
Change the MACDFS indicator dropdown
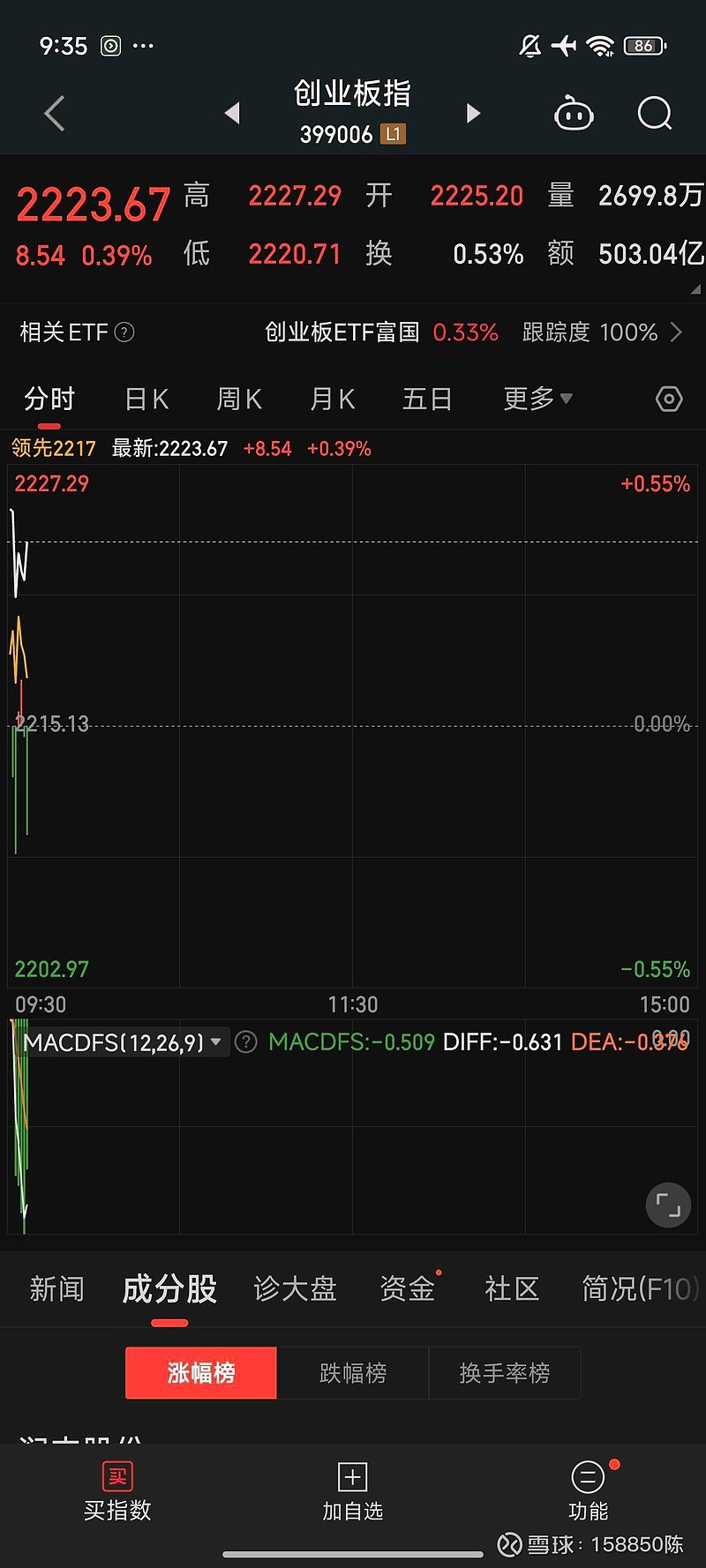pos(123,1042)
